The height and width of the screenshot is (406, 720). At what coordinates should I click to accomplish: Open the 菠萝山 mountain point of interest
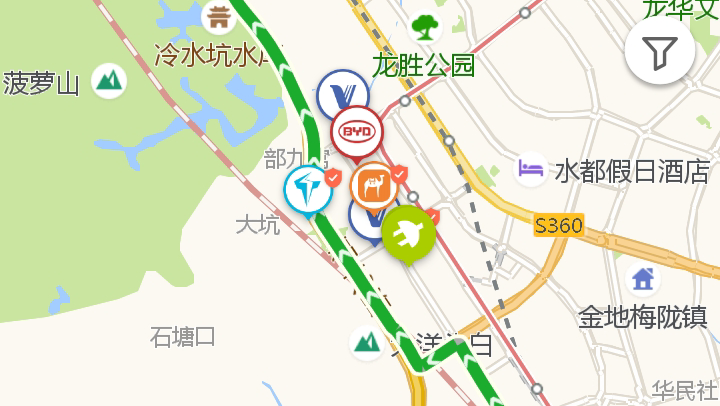109,81
